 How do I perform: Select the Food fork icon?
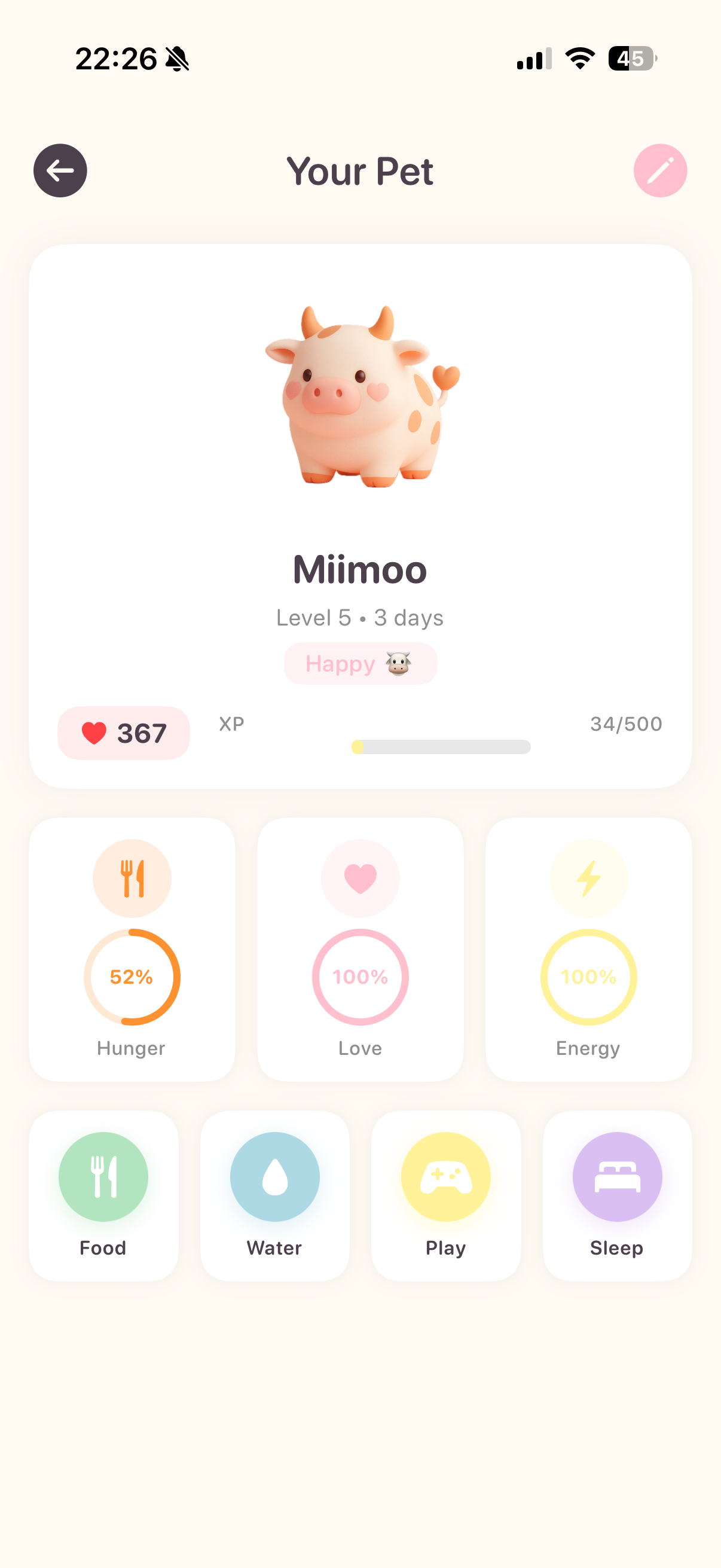pyautogui.click(x=103, y=1177)
